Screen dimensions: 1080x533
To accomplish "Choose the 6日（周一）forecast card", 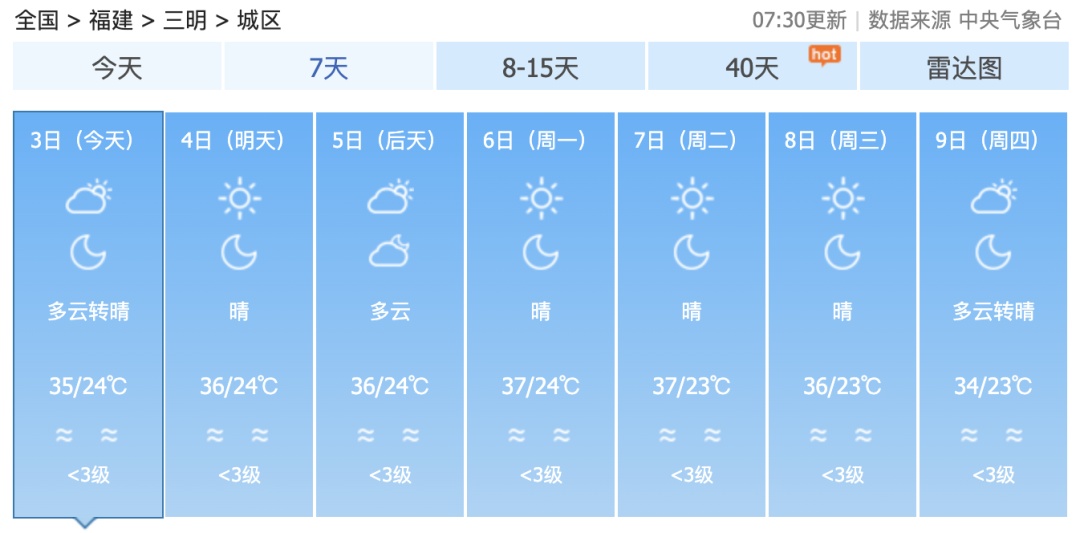I will tap(541, 315).
